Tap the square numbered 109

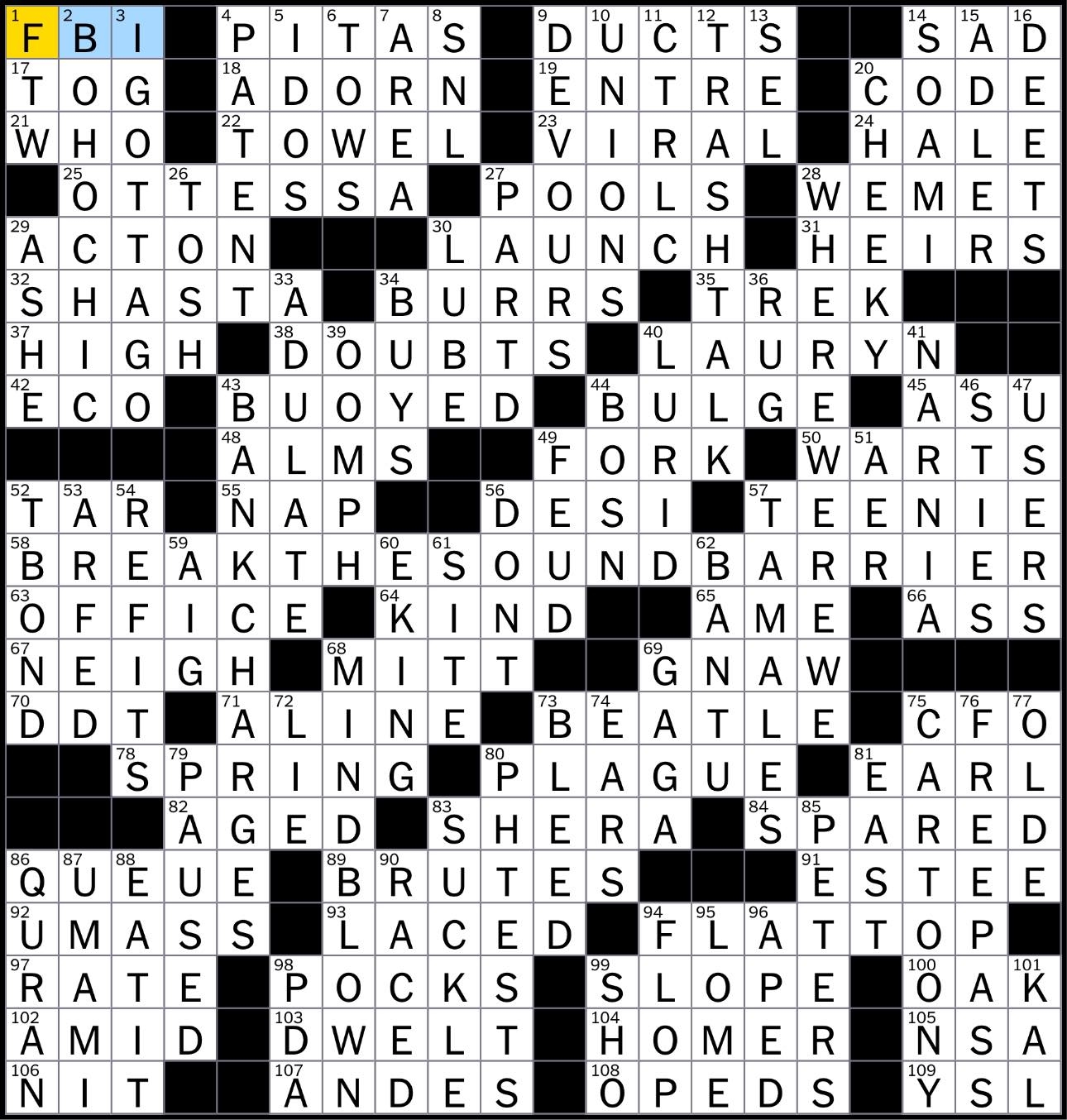tap(929, 1088)
